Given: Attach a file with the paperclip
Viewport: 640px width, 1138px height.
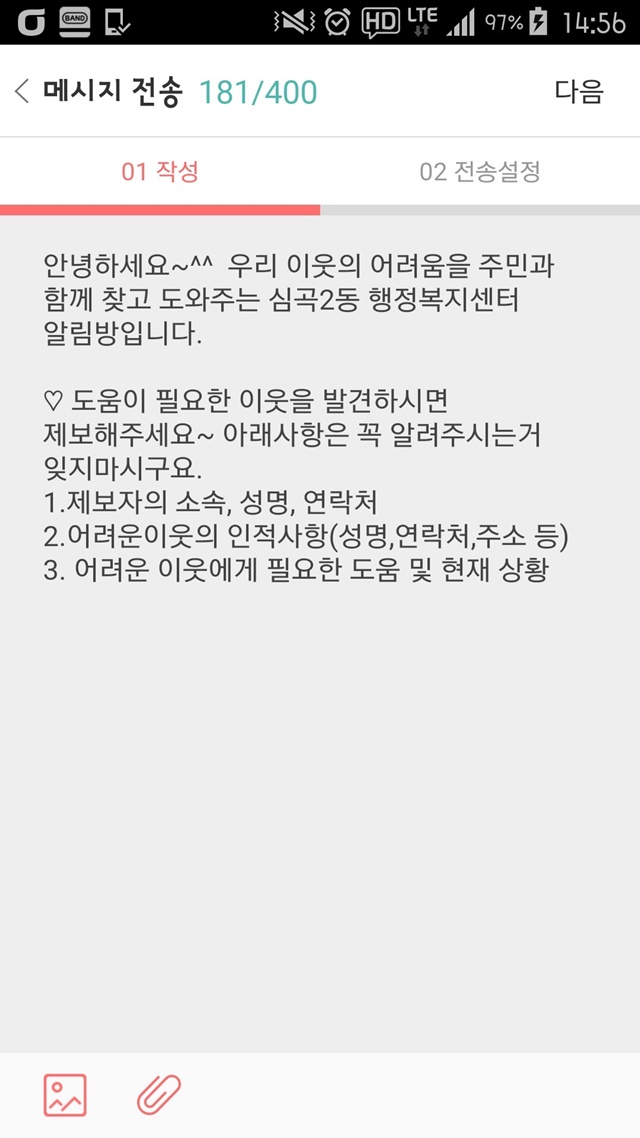Looking at the screenshot, I should [158, 1094].
